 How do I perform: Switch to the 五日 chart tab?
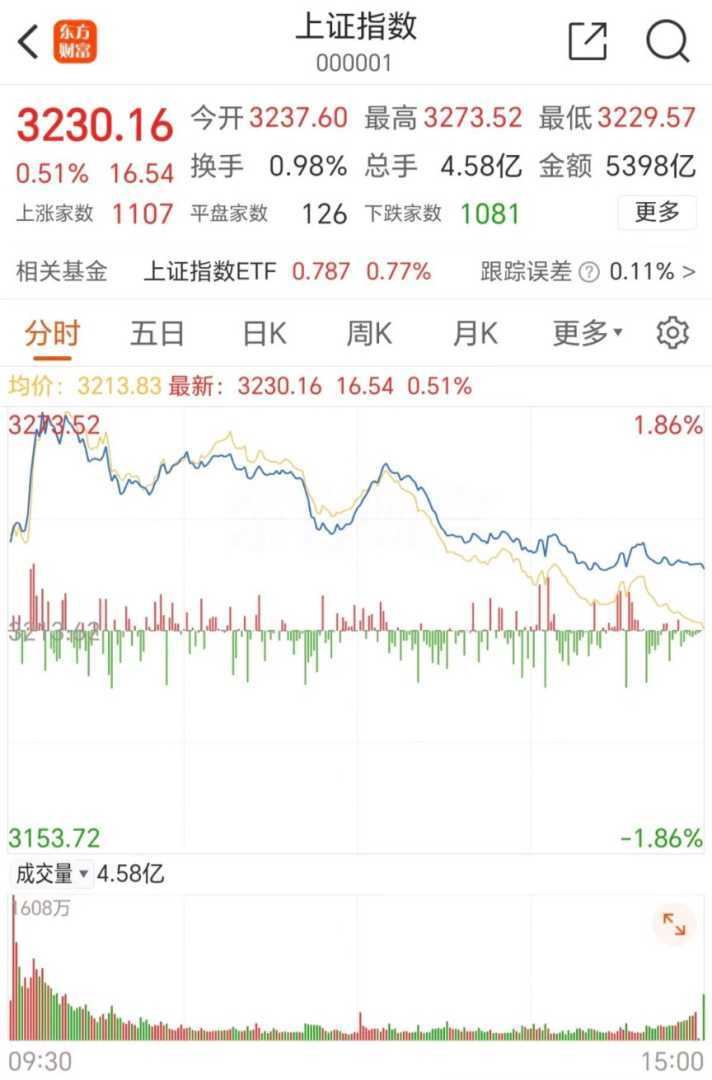157,333
